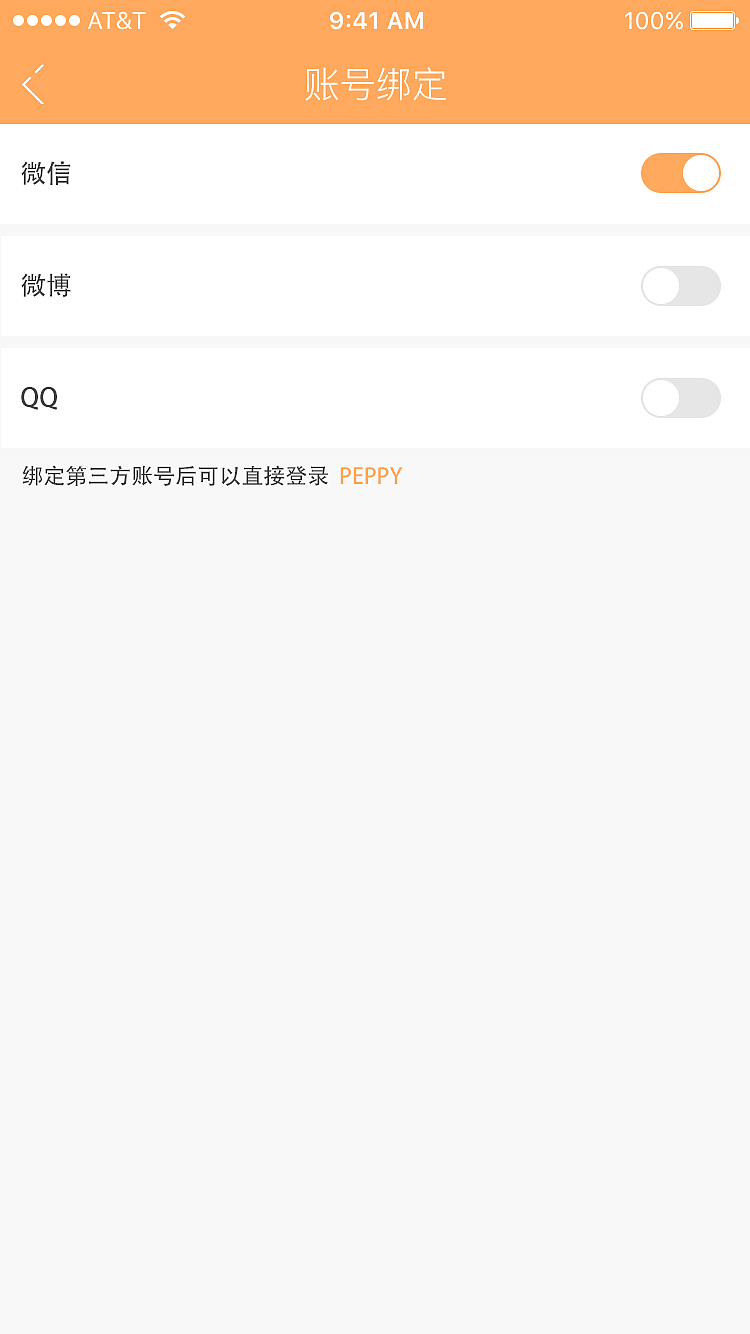Enable the 微博 binding toggle

click(x=681, y=287)
